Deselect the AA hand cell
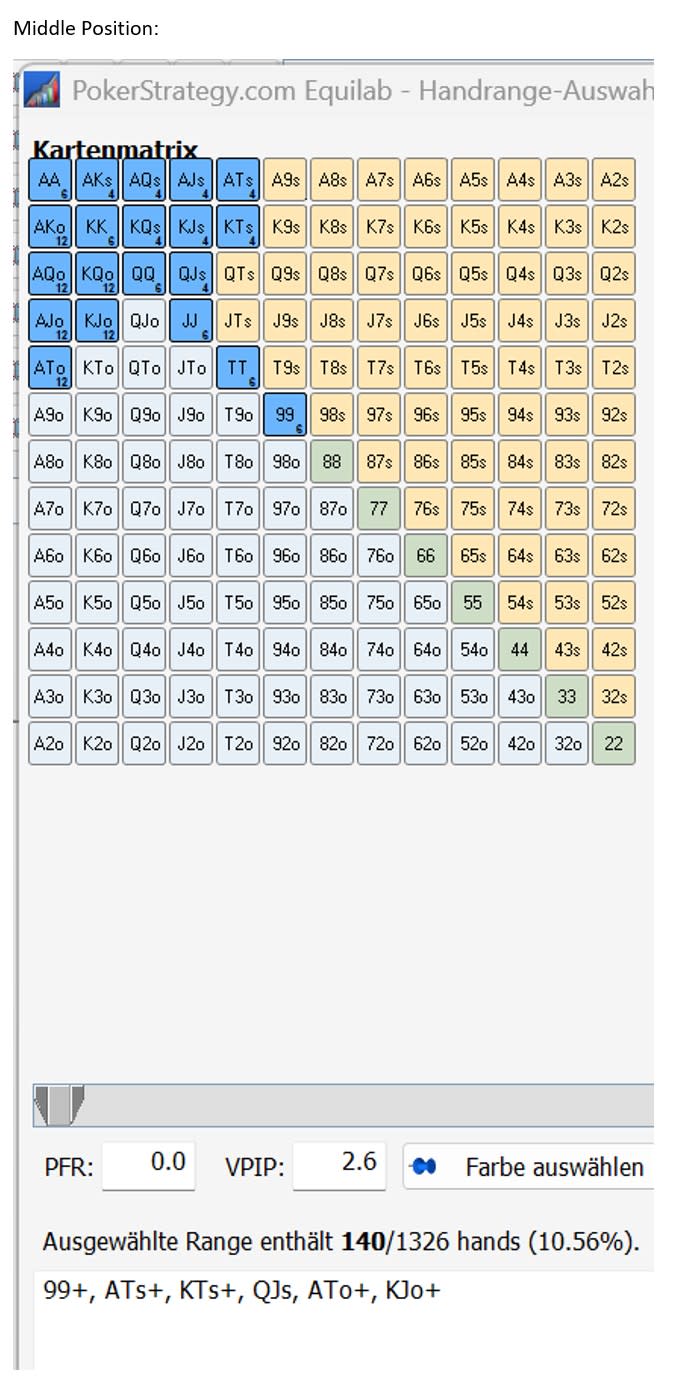This screenshot has height=1392, width=673. (50, 180)
